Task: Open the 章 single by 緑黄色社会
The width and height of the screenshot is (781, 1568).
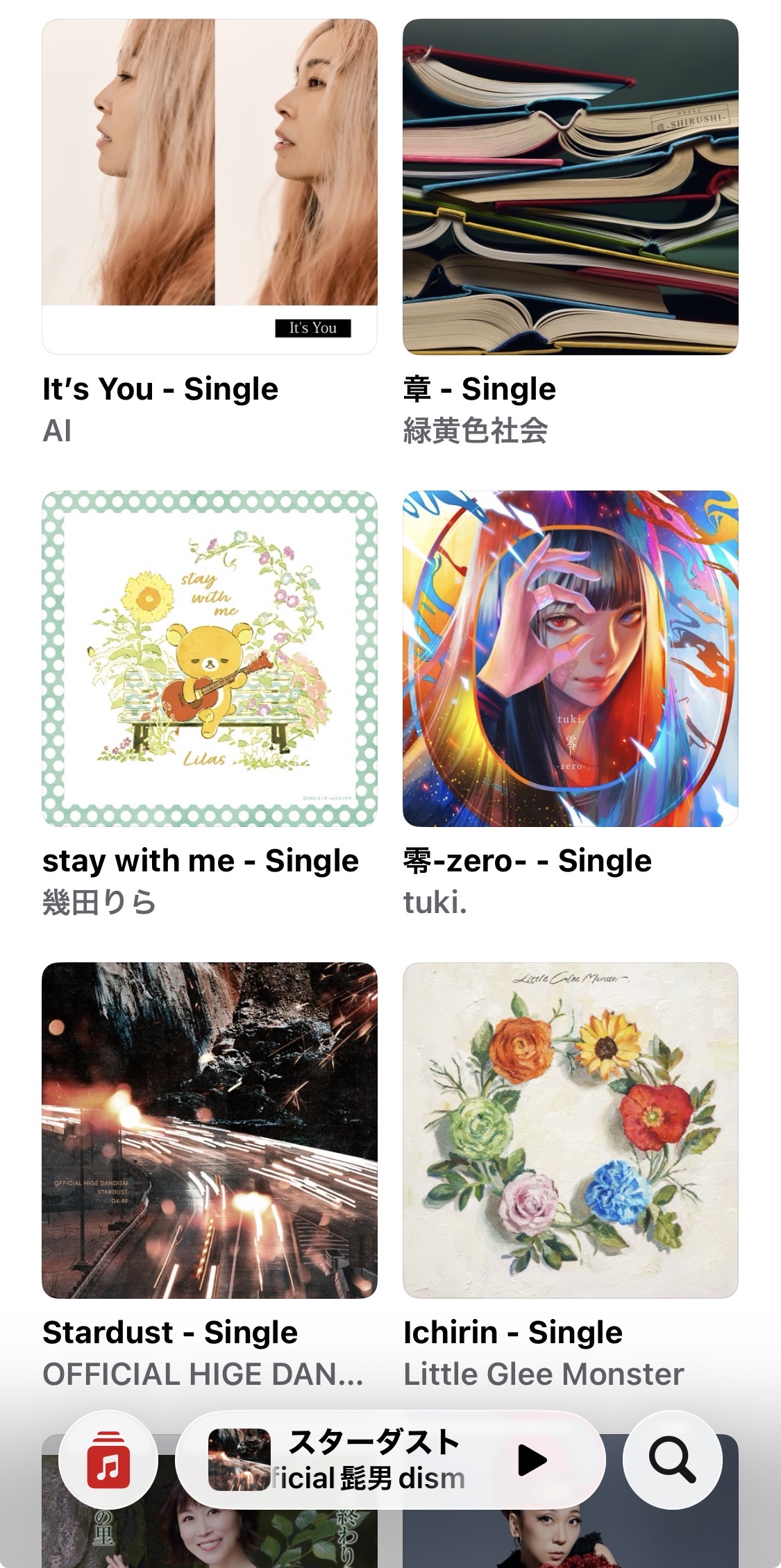Action: [570, 187]
